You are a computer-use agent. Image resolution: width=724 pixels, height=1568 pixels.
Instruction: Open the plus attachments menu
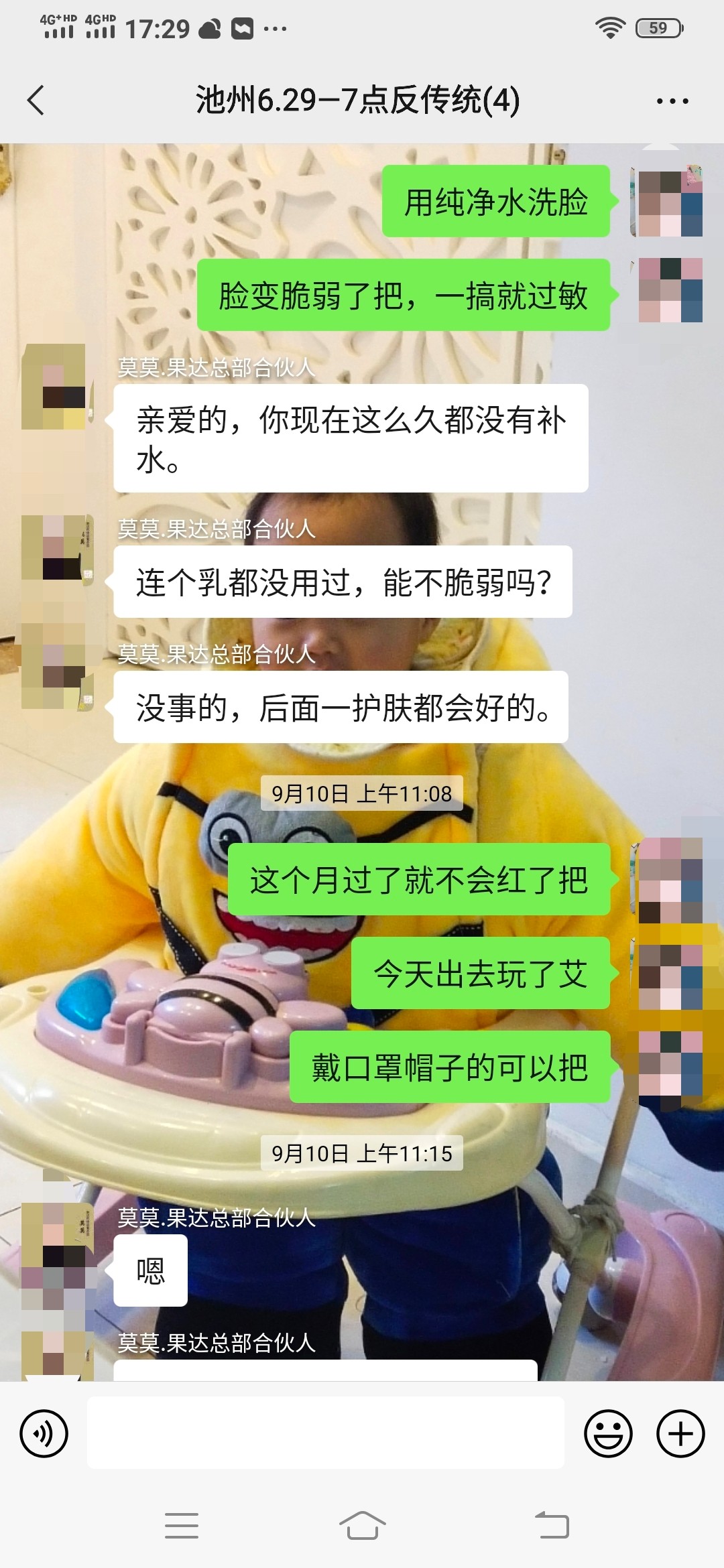(x=680, y=1434)
